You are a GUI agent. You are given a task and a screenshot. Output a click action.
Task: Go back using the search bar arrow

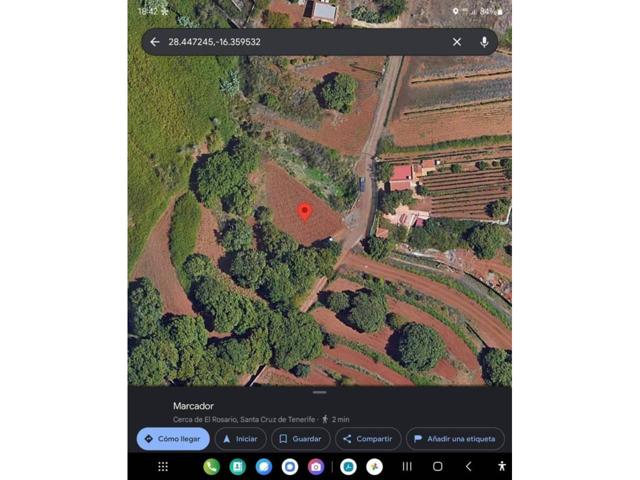pyautogui.click(x=155, y=42)
